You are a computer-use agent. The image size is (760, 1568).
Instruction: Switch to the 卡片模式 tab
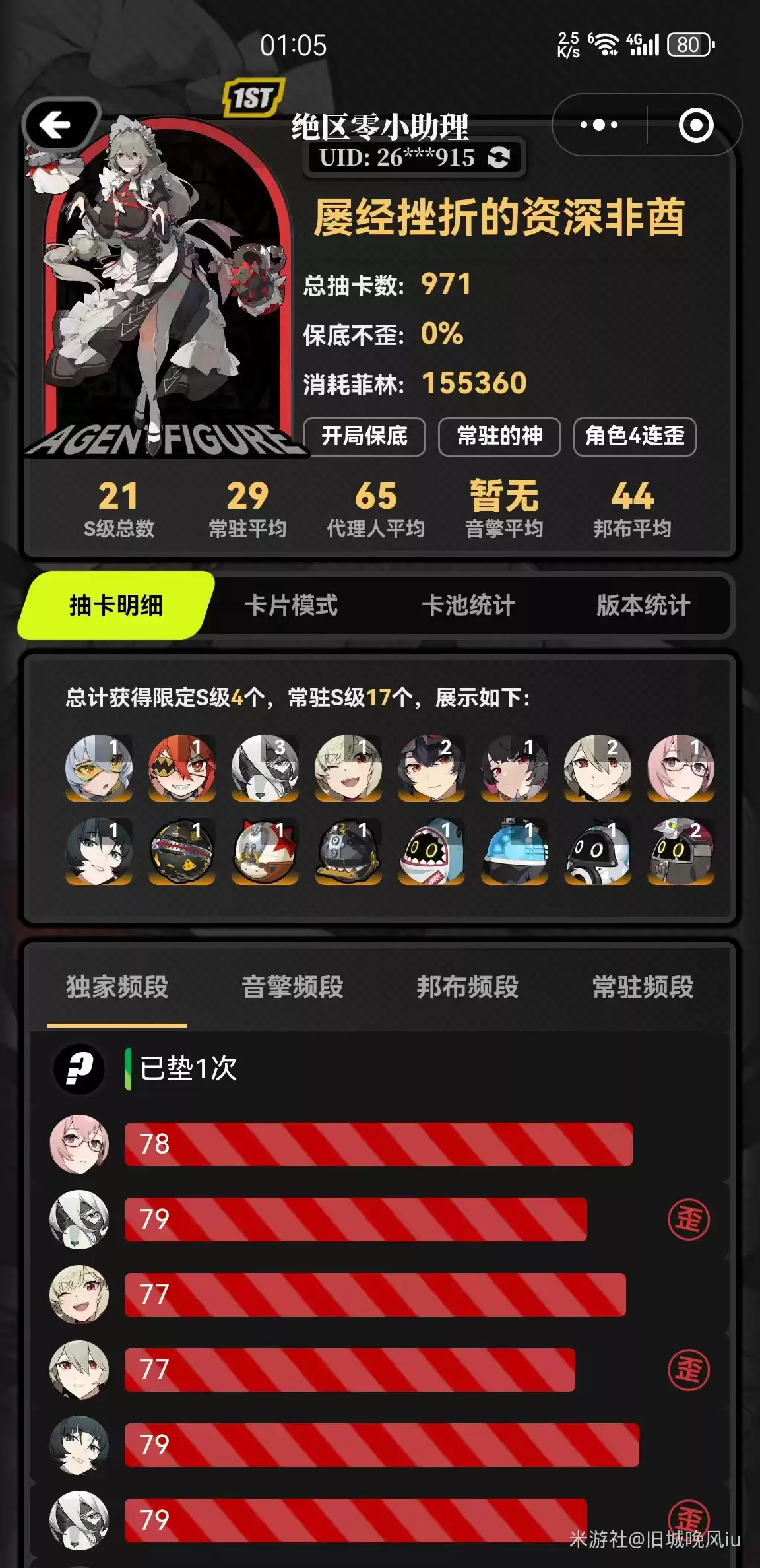click(290, 605)
